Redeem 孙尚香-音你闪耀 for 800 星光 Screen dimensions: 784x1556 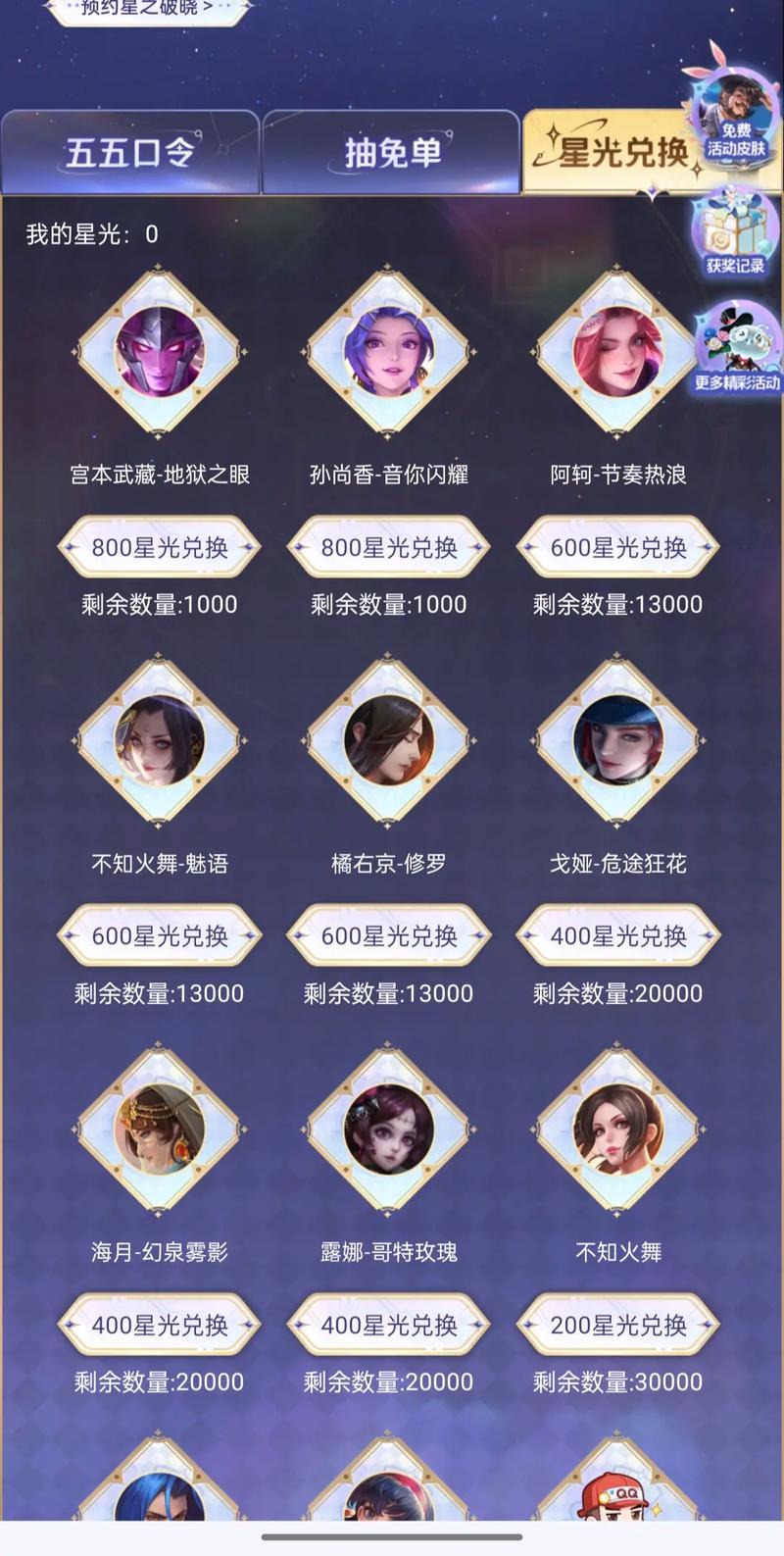[x=389, y=547]
